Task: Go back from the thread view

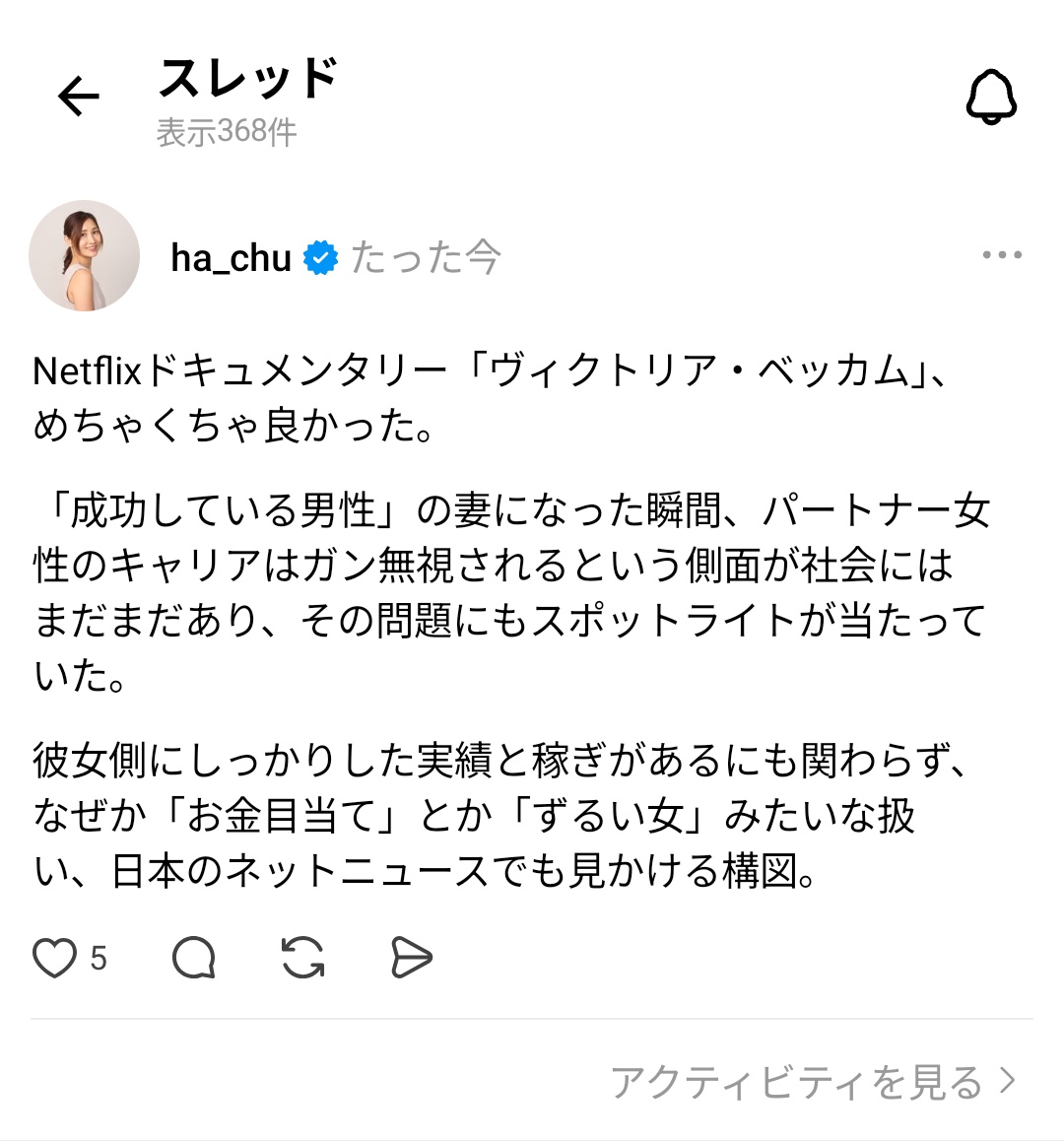Action: pos(79,97)
